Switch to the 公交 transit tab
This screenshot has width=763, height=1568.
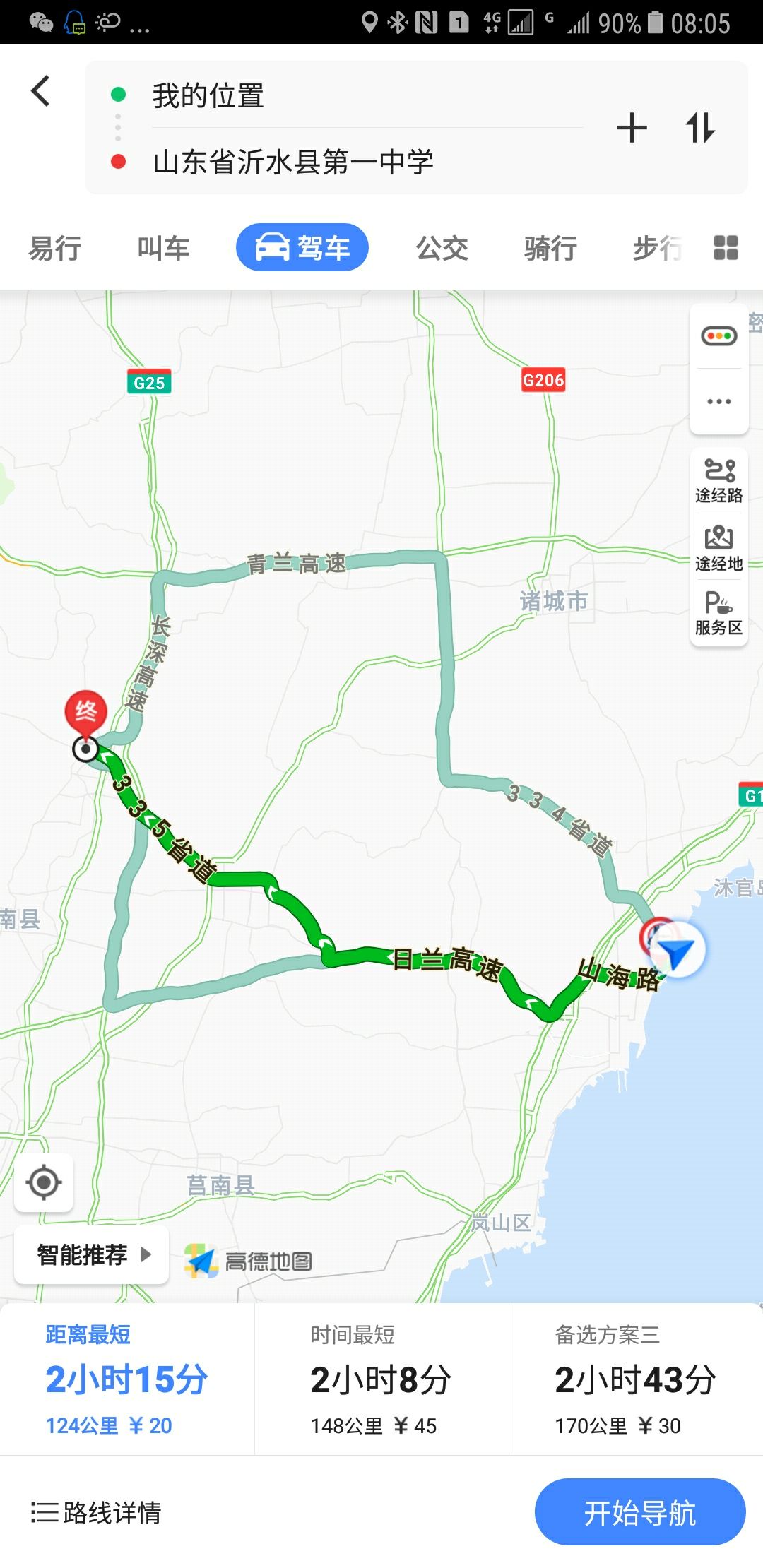(442, 248)
